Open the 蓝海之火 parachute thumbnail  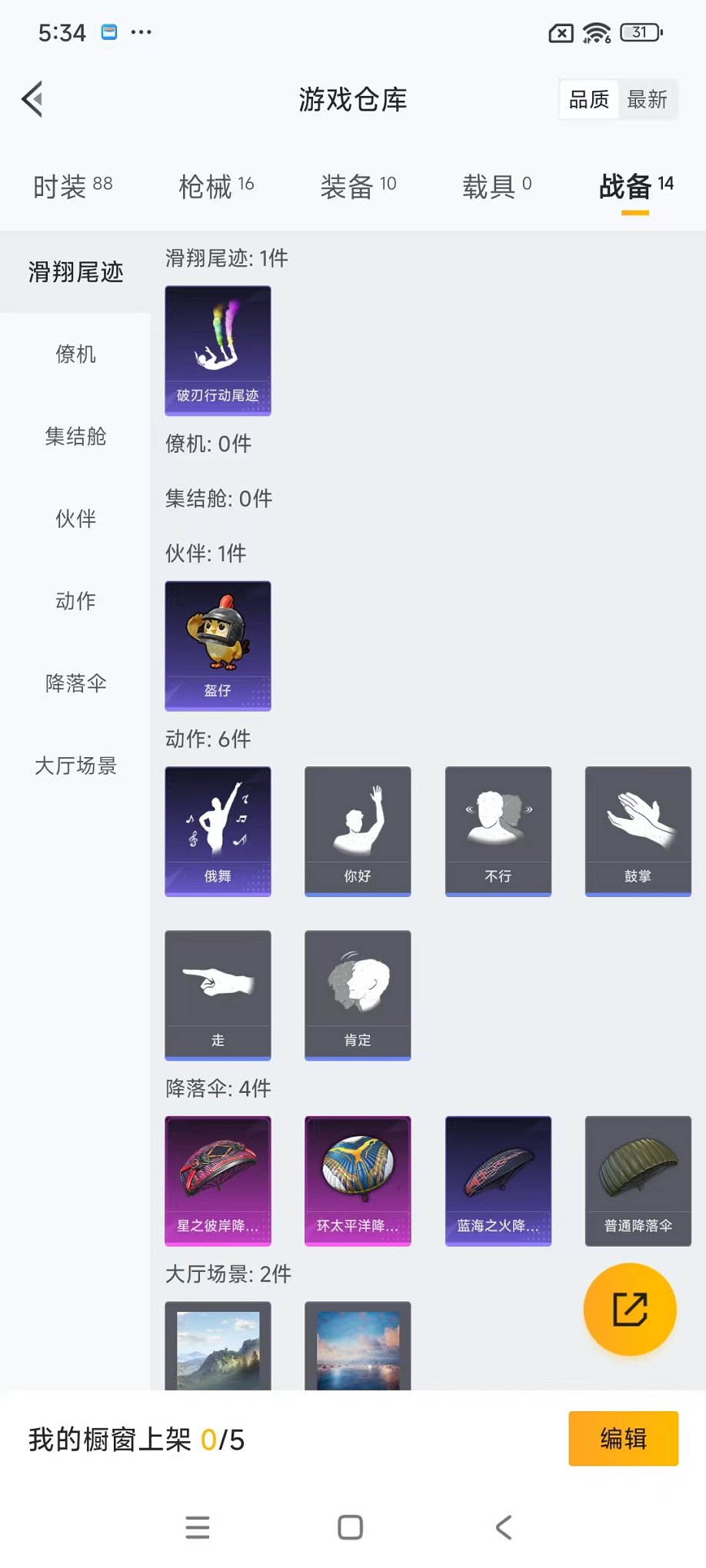point(498,1180)
